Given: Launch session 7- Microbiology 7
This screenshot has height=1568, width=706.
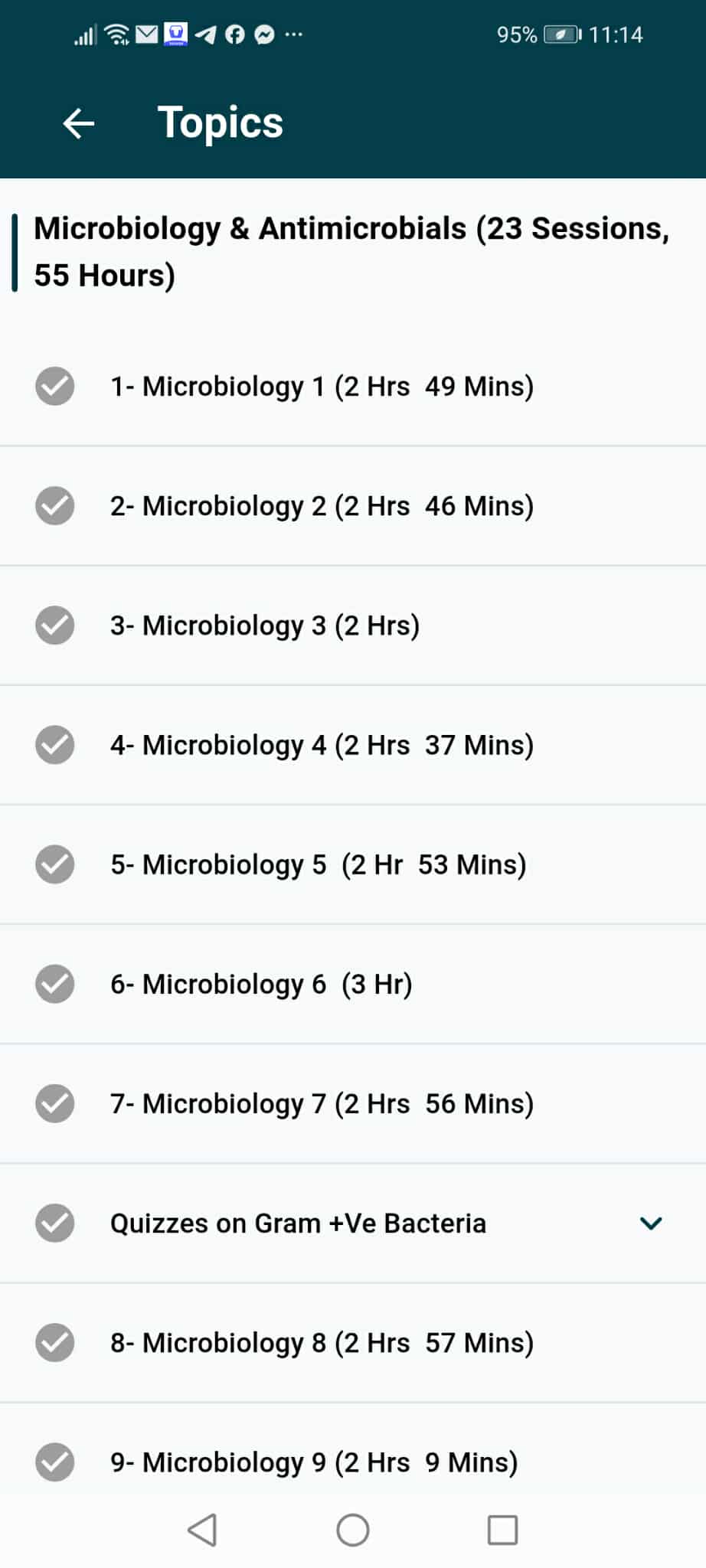Looking at the screenshot, I should pyautogui.click(x=322, y=1103).
